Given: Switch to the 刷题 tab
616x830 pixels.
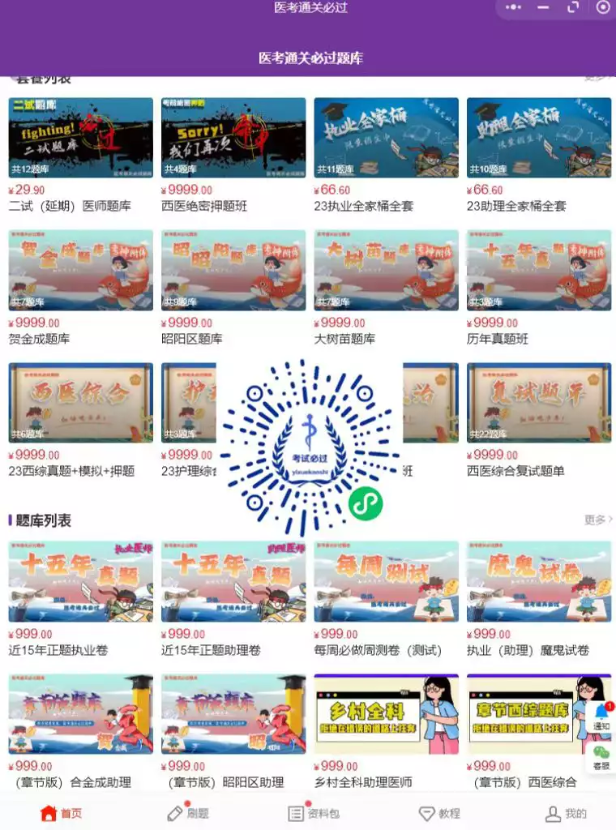Looking at the screenshot, I should [188, 813].
